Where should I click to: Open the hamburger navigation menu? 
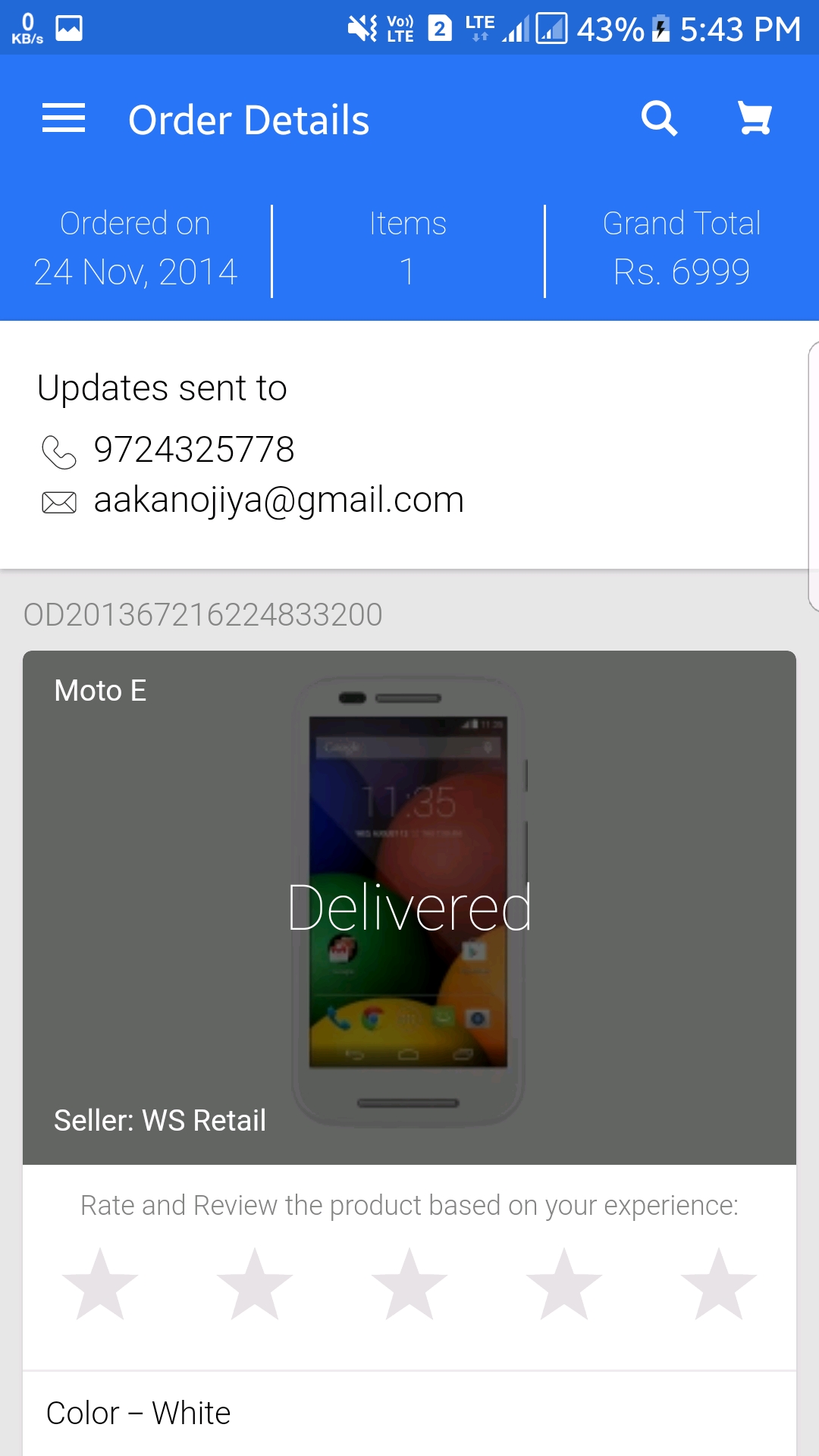64,119
